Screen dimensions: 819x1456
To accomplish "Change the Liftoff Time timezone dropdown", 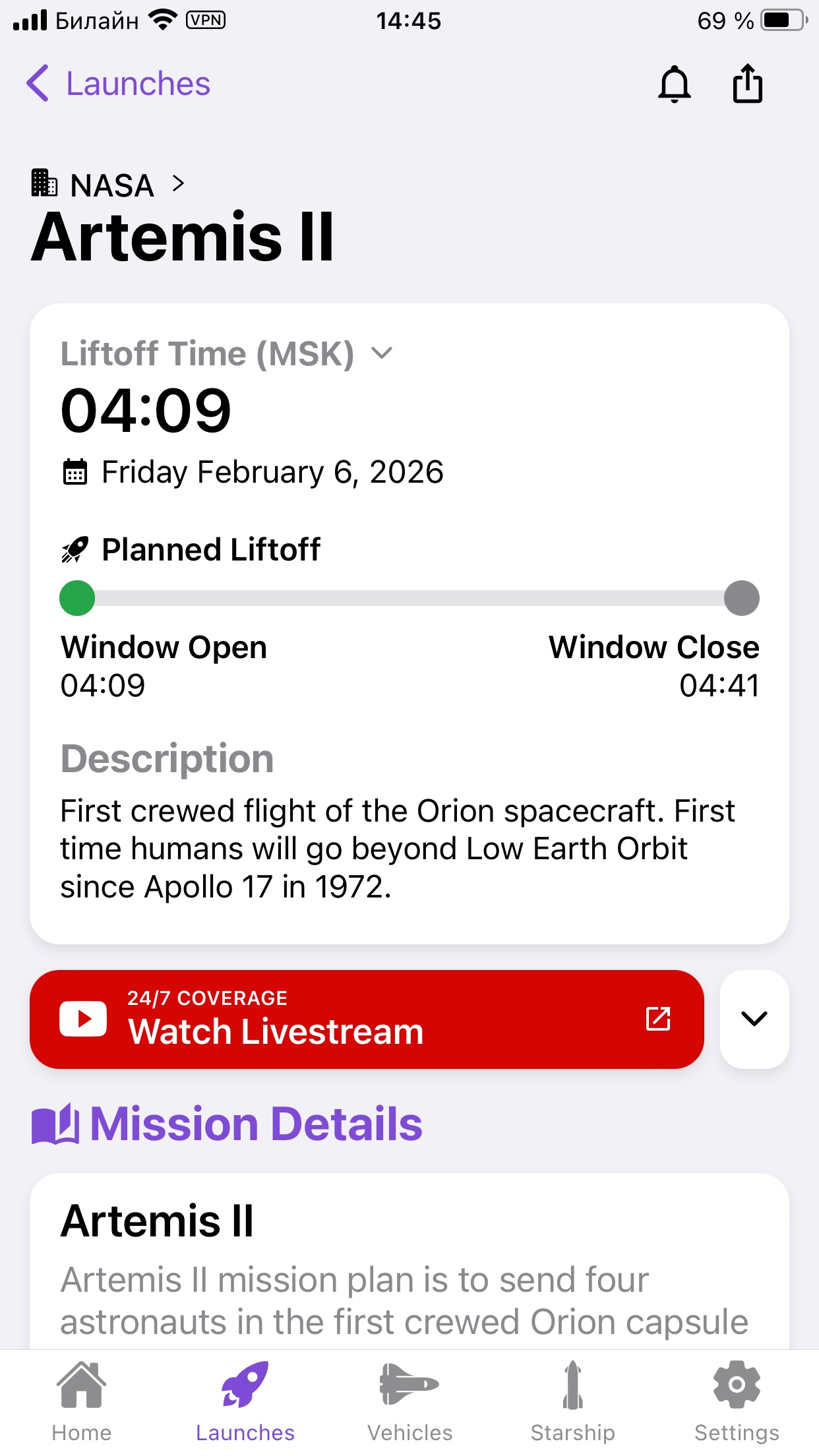I will click(227, 353).
